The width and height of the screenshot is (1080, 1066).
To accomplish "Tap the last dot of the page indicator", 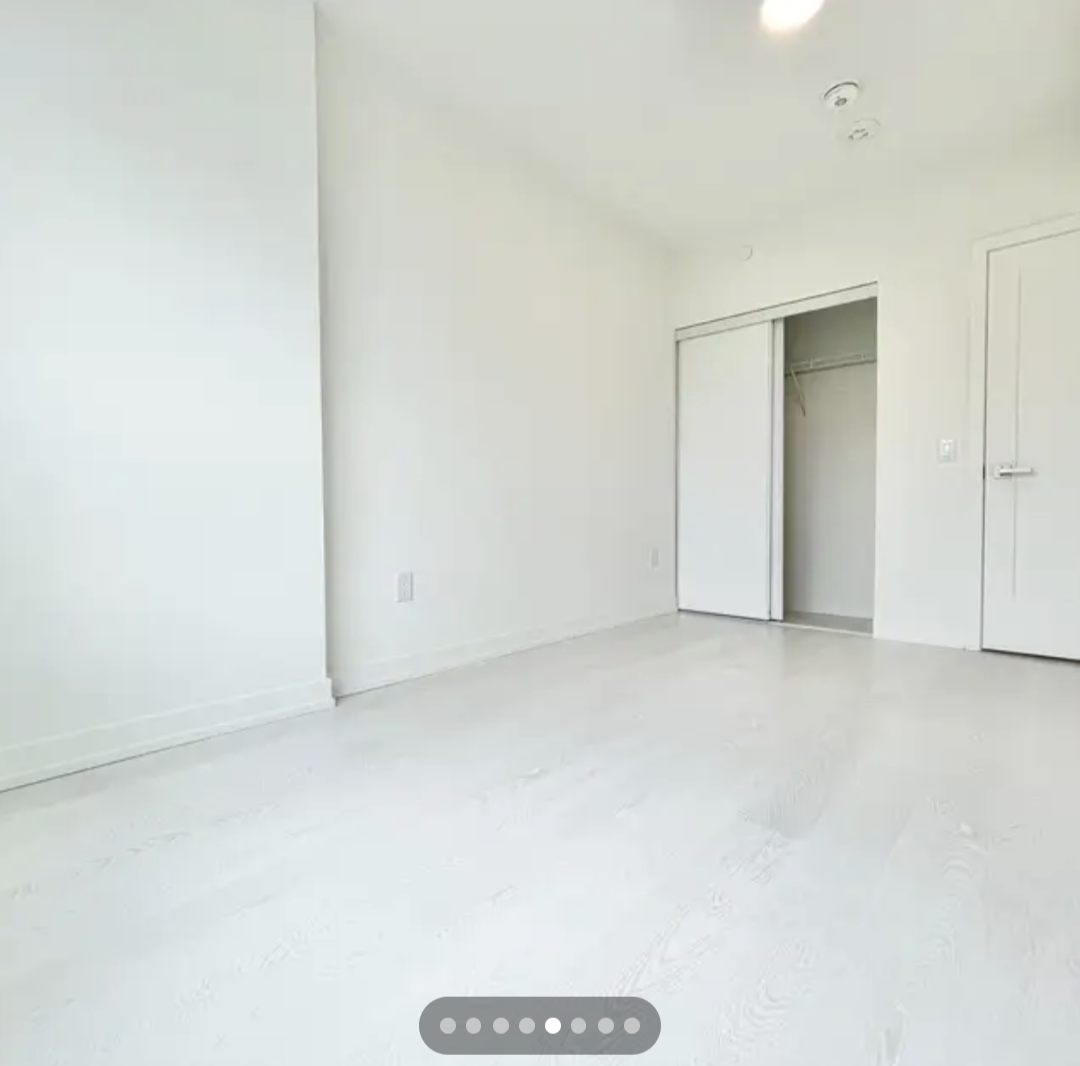I will (x=632, y=1025).
